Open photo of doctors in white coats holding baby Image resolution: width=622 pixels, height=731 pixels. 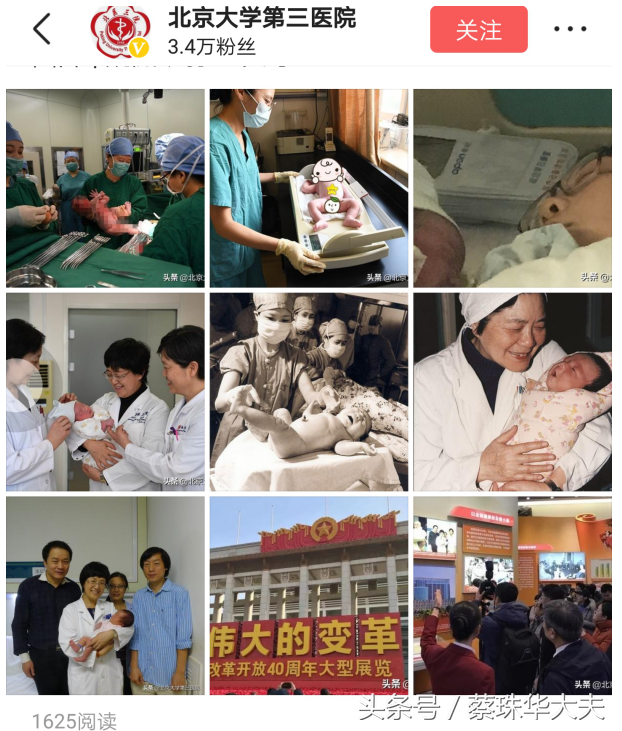(105, 391)
